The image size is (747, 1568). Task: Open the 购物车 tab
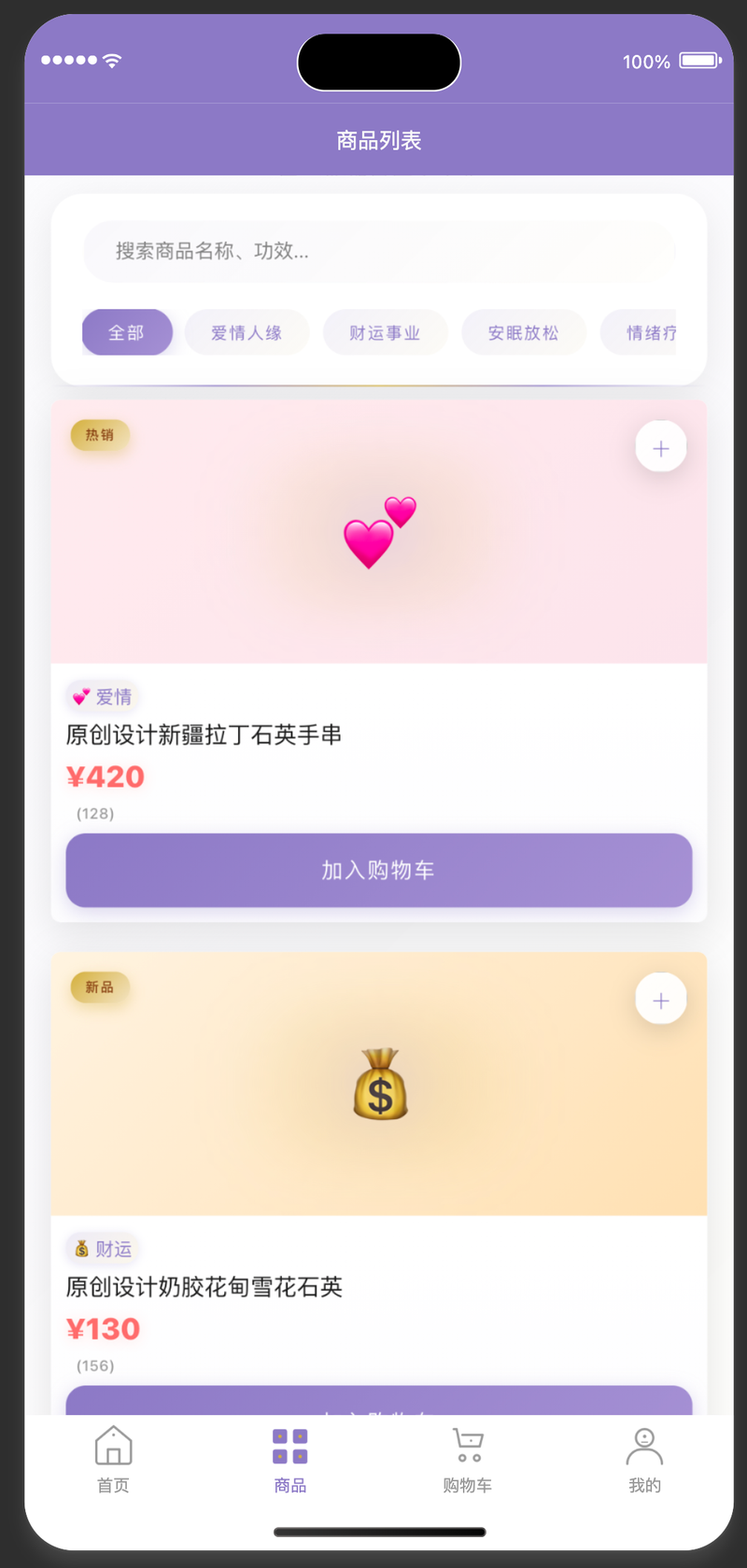[x=467, y=1460]
